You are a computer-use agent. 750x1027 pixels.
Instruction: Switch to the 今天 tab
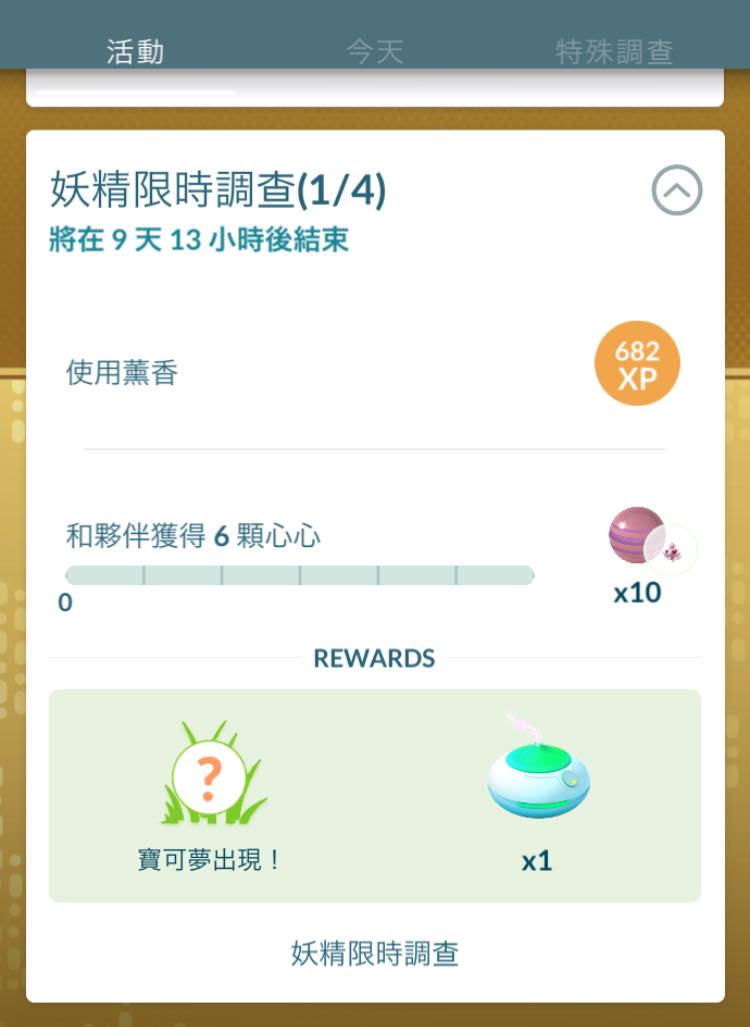(374, 51)
